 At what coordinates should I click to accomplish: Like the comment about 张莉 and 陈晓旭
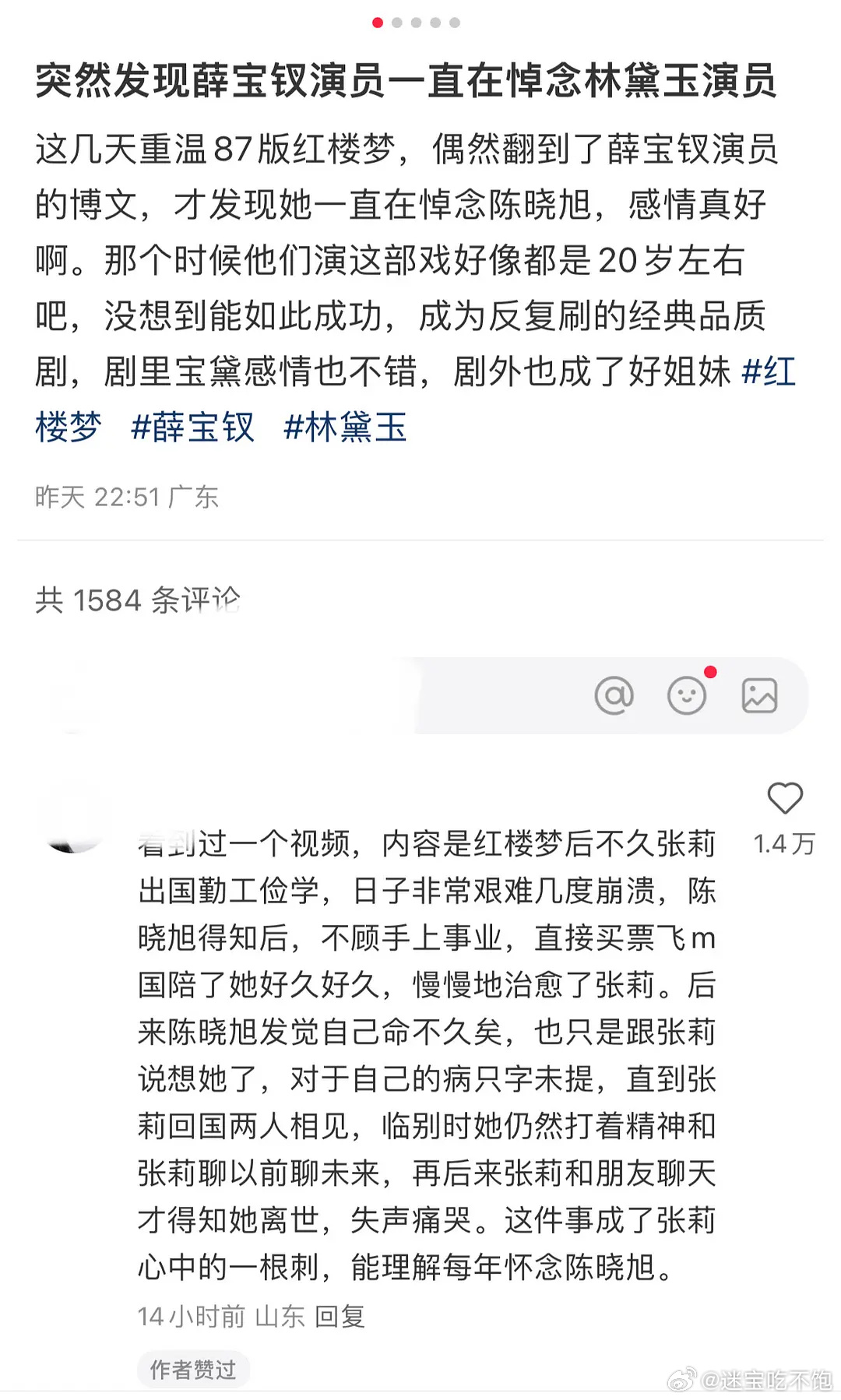(x=784, y=799)
